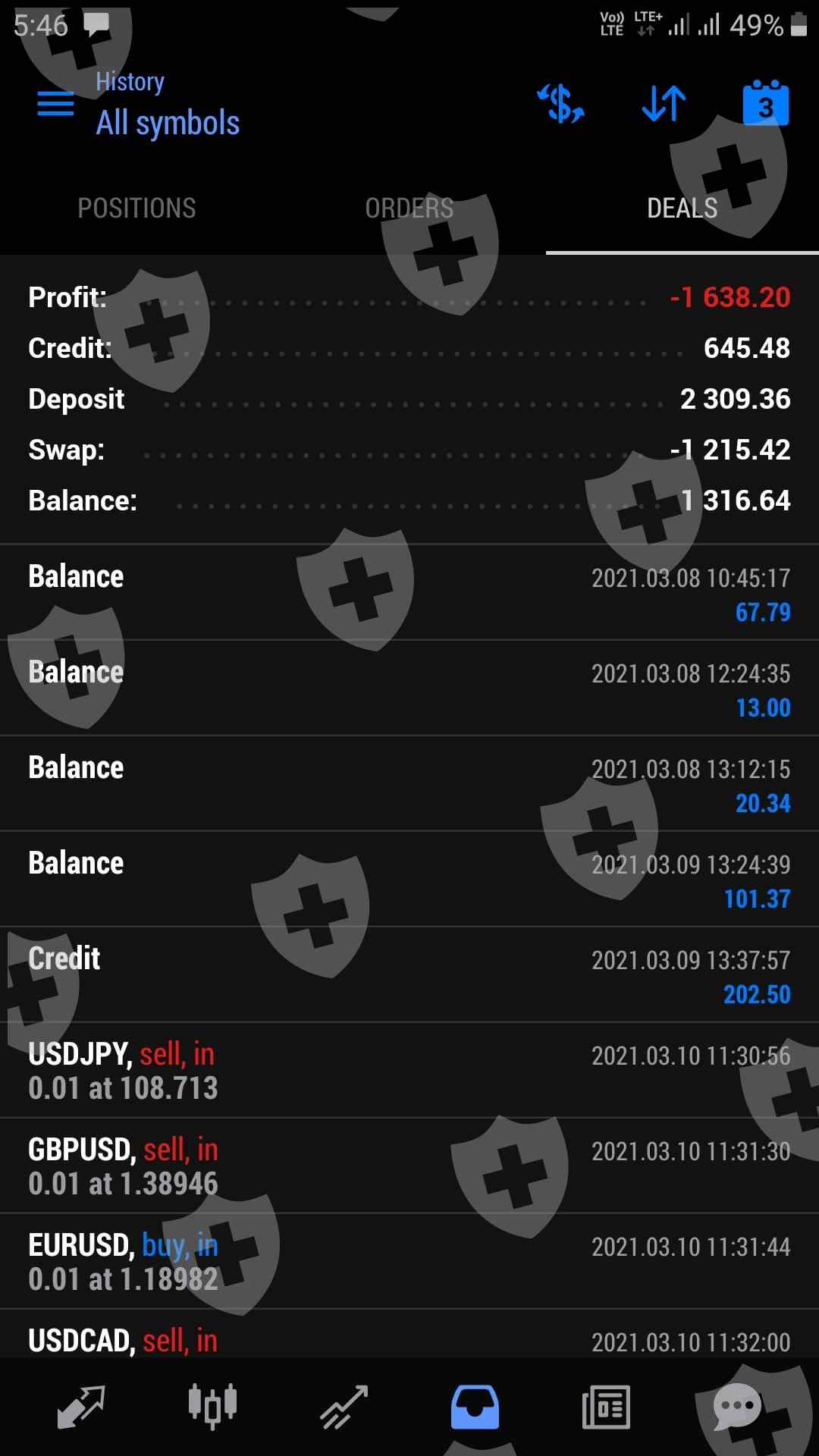Change sort order with arrows icon
819x1456 pixels.
point(664,104)
